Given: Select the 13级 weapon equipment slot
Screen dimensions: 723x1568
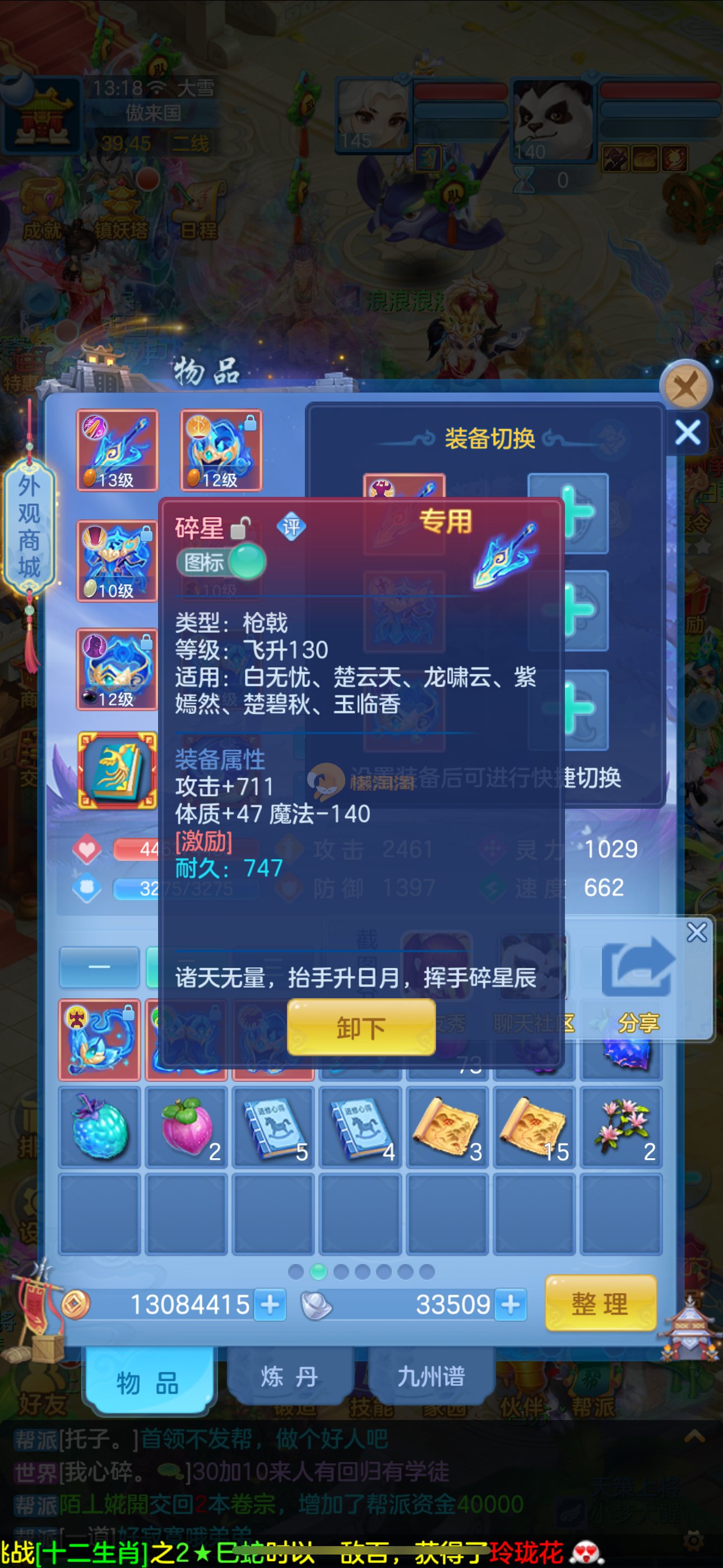Looking at the screenshot, I should point(117,450).
